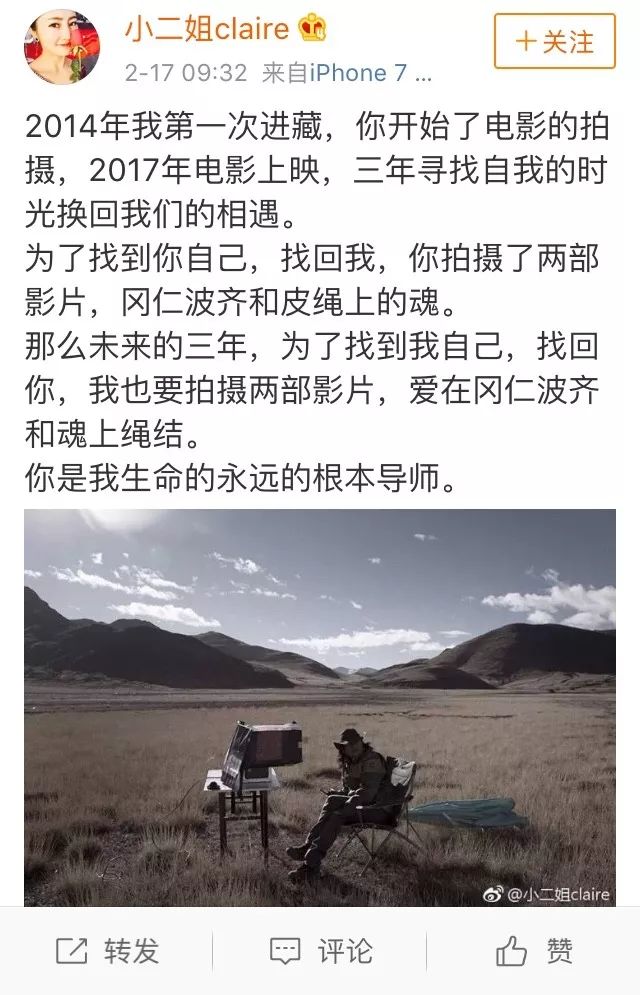Open the username 小二姐claire
Image resolution: width=640 pixels, height=995 pixels.
[x=206, y=30]
